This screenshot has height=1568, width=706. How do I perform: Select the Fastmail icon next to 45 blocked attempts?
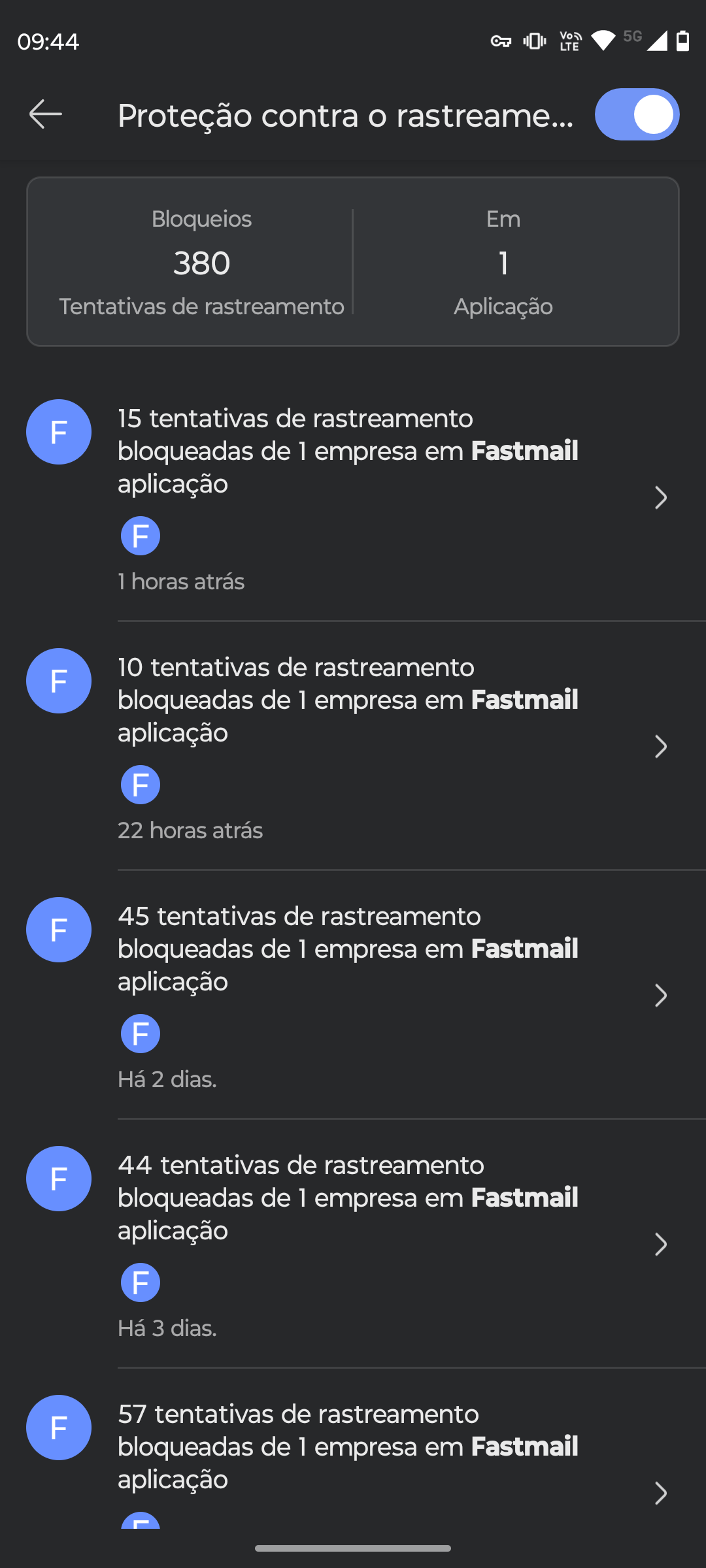58,930
